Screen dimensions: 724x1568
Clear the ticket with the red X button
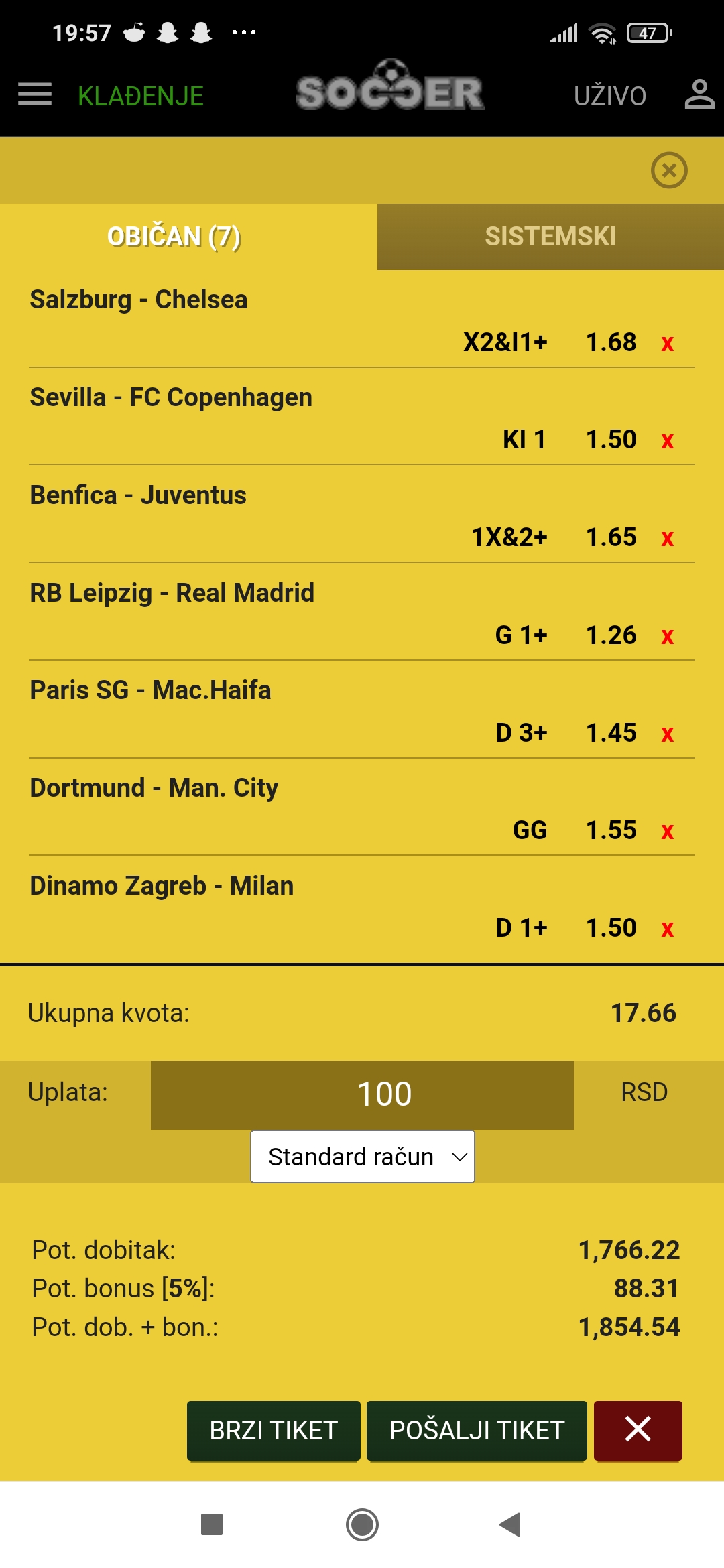(x=638, y=1430)
